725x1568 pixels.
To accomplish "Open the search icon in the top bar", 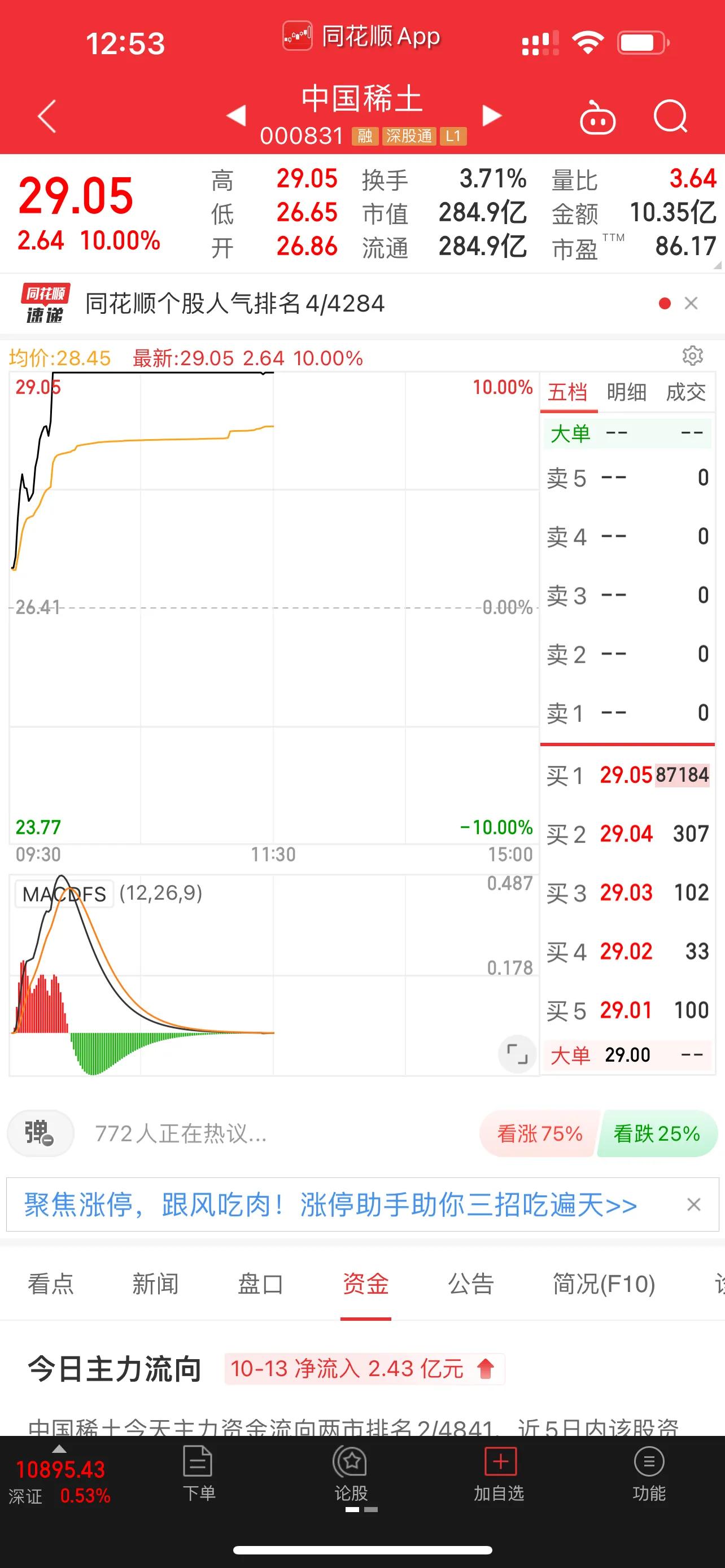I will (671, 117).
